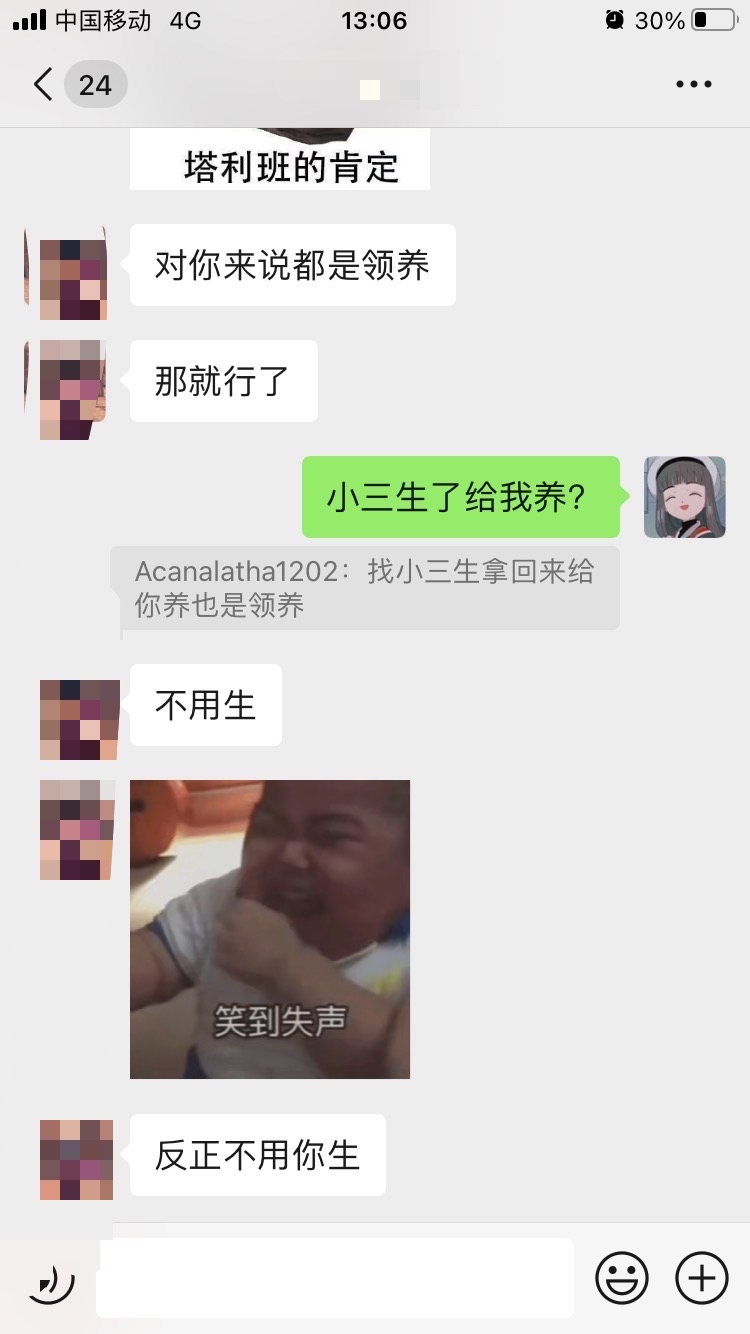This screenshot has width=750, height=1334.
Task: Open the chat overflow menu
Action: (693, 85)
